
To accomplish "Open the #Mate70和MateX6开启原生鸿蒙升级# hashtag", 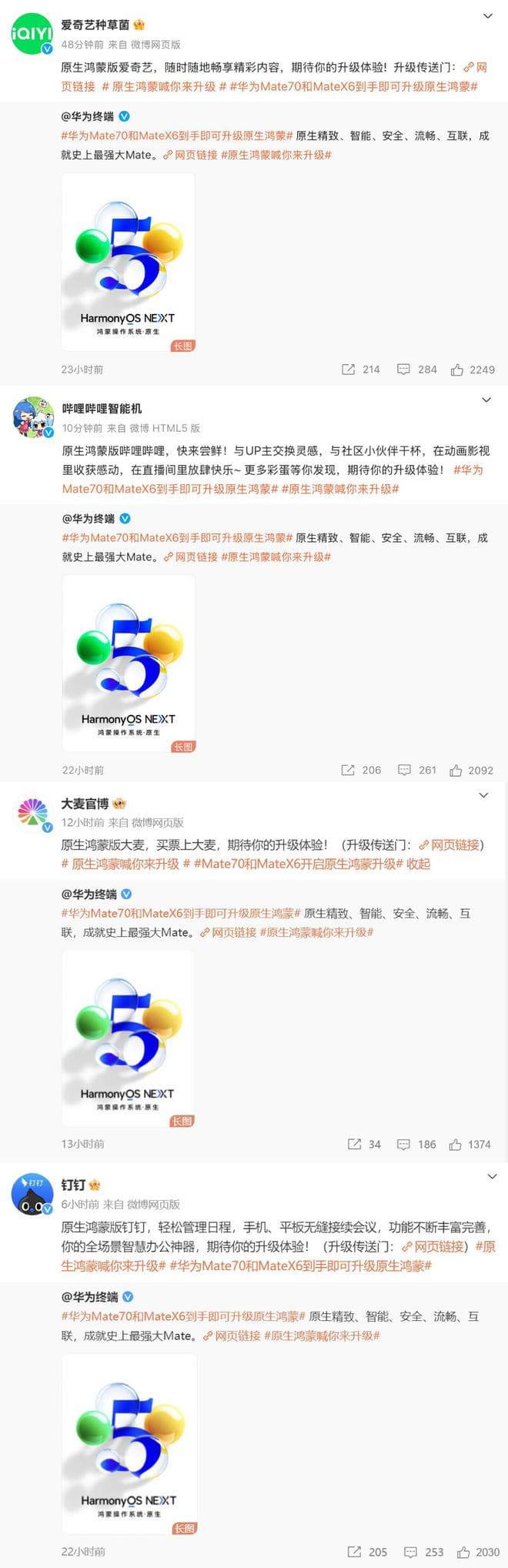I will click(298, 864).
